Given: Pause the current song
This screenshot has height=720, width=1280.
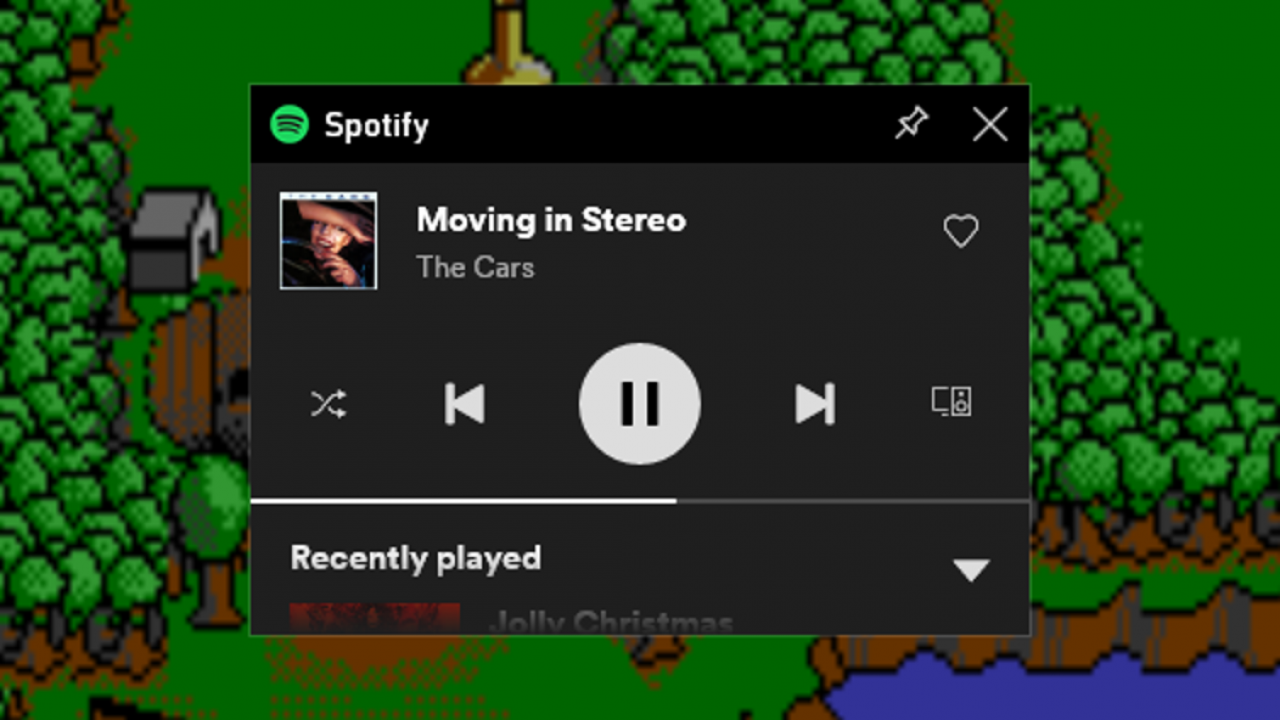Looking at the screenshot, I should click(639, 403).
